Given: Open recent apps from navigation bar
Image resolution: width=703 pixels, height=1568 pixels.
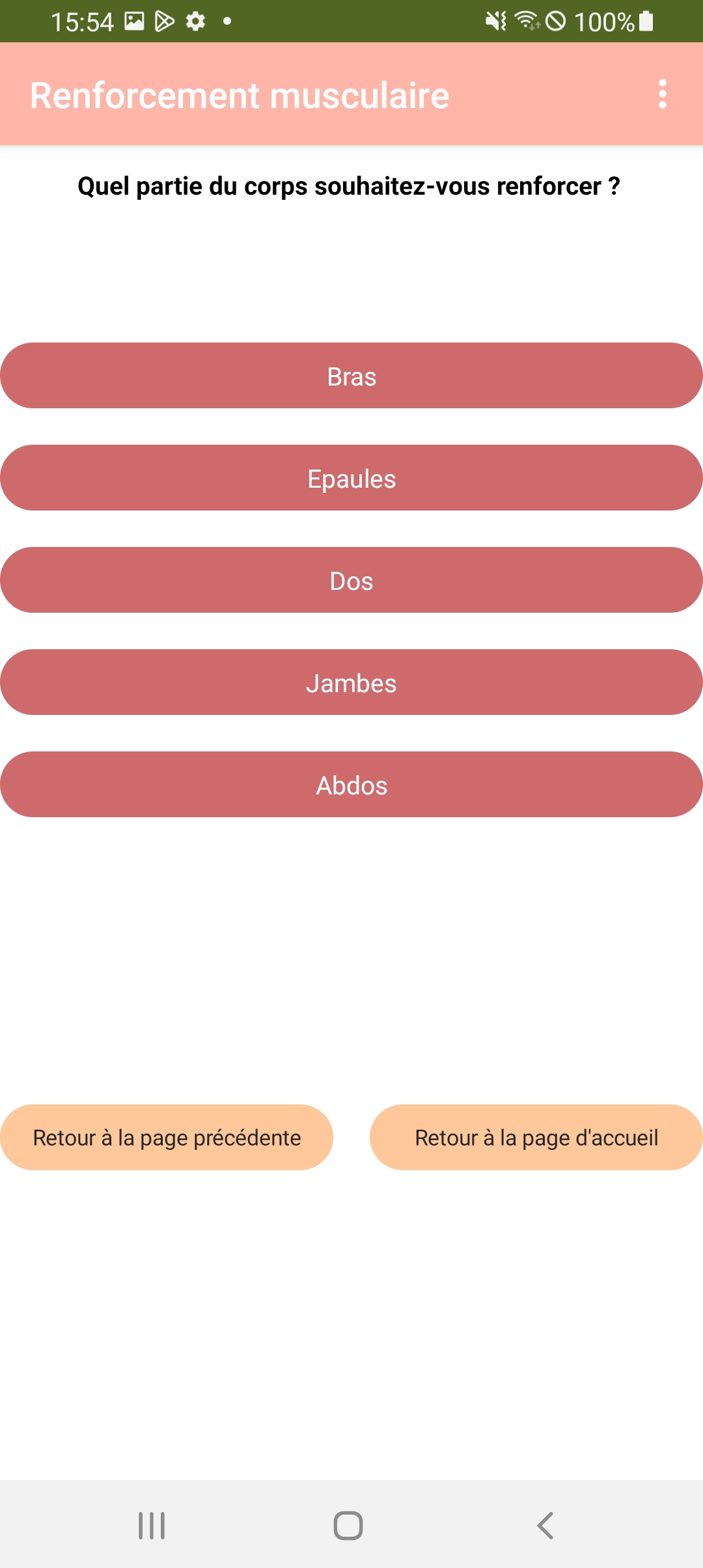Looking at the screenshot, I should [152, 1526].
